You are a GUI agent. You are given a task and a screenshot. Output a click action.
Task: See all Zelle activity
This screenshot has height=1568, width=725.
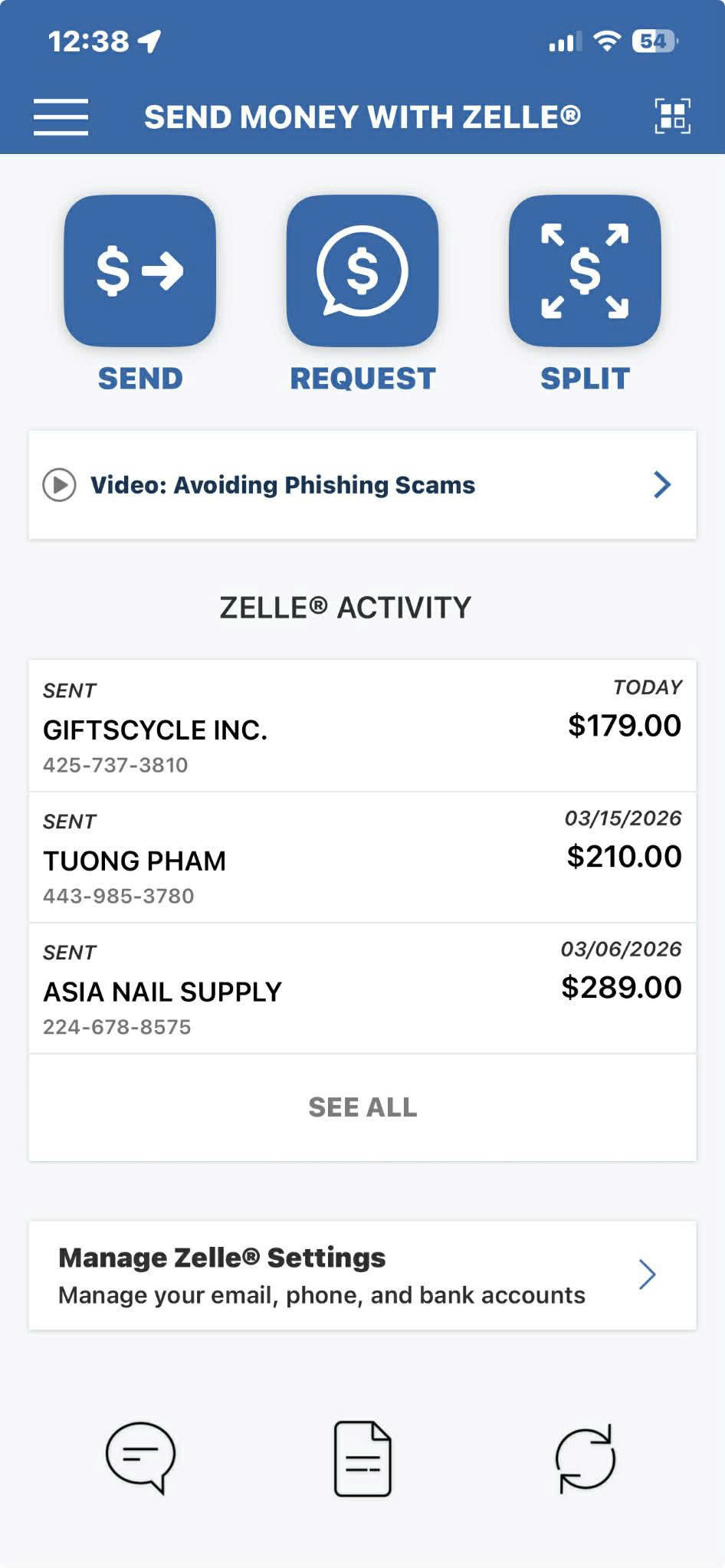click(362, 1107)
